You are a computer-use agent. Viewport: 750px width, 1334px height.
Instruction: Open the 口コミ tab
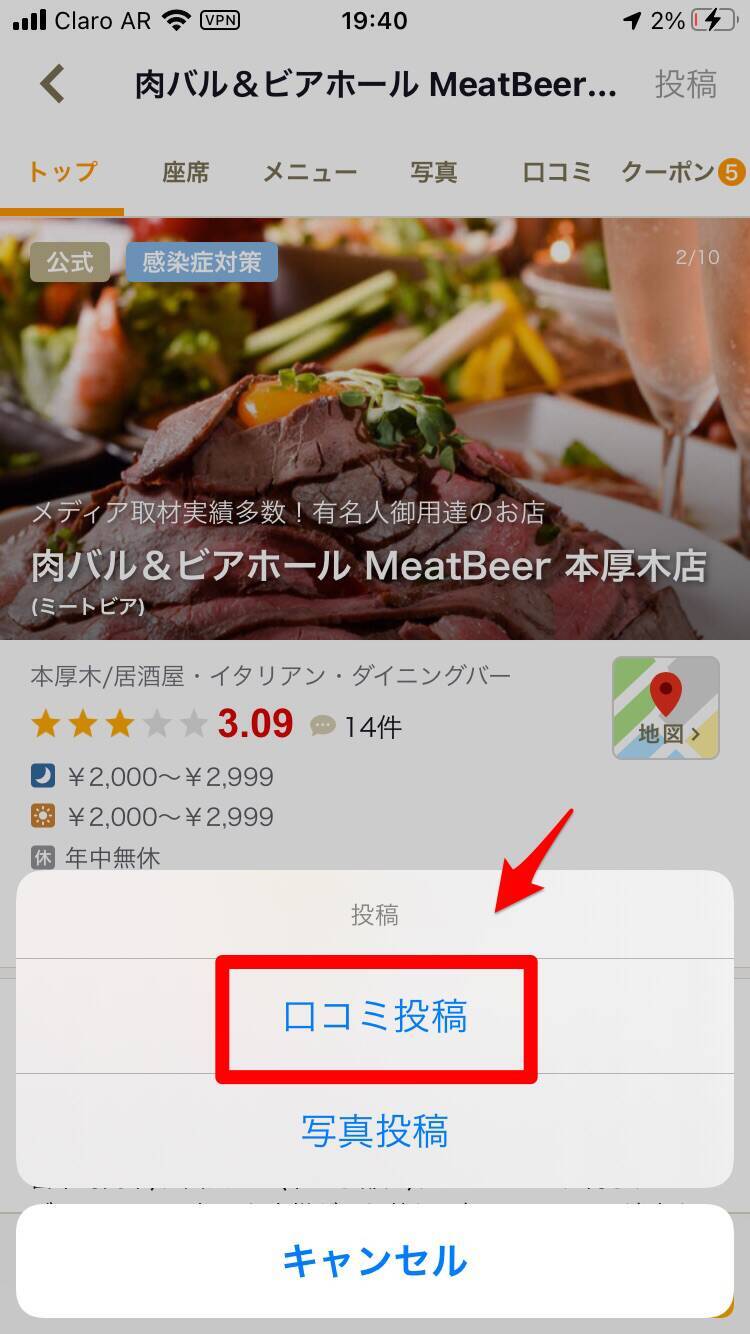(556, 172)
